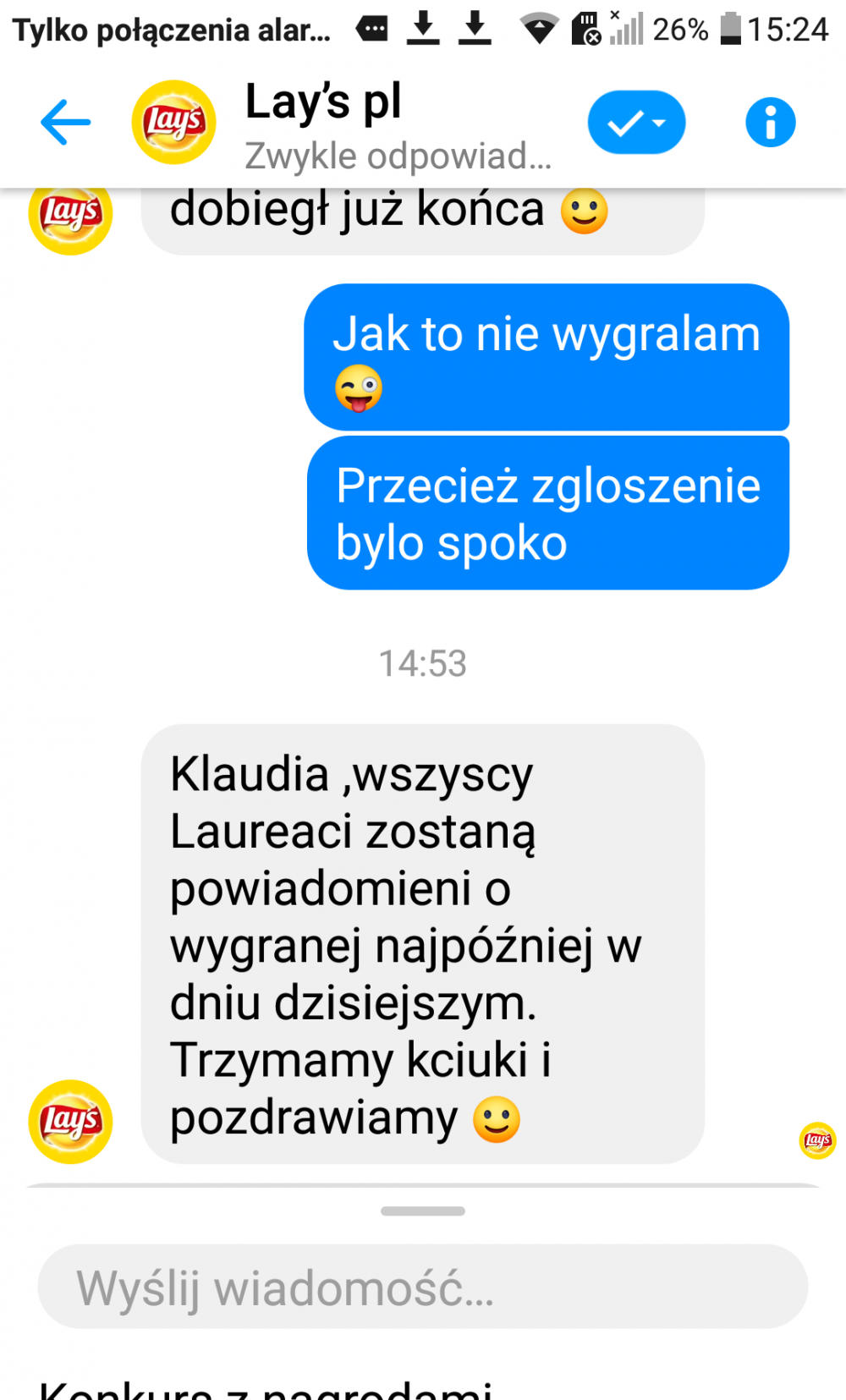Viewport: 846px width, 1400px height.
Task: Open the Lay's pl profile from the header name
Action: pyautogui.click(x=322, y=103)
